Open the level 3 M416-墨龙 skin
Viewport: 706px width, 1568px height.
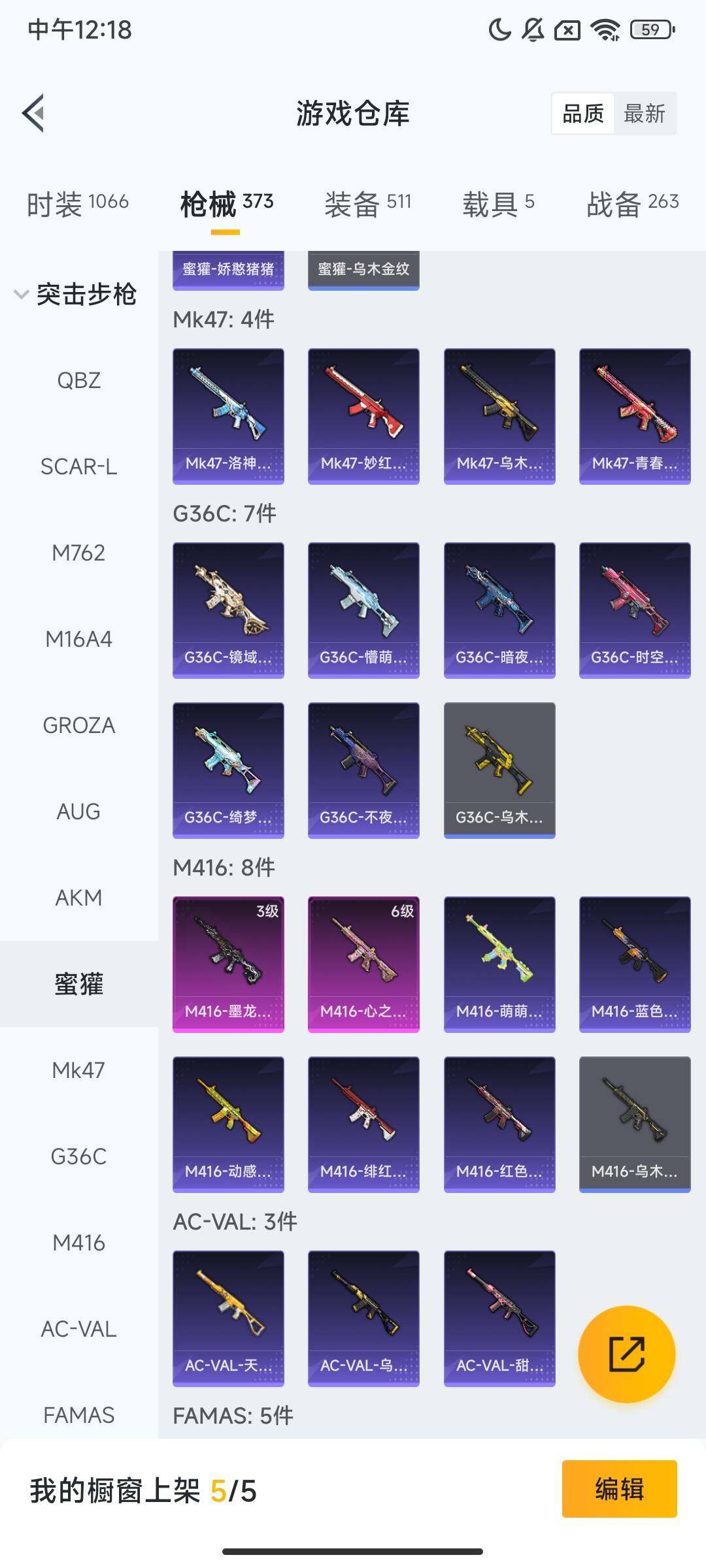(x=228, y=964)
